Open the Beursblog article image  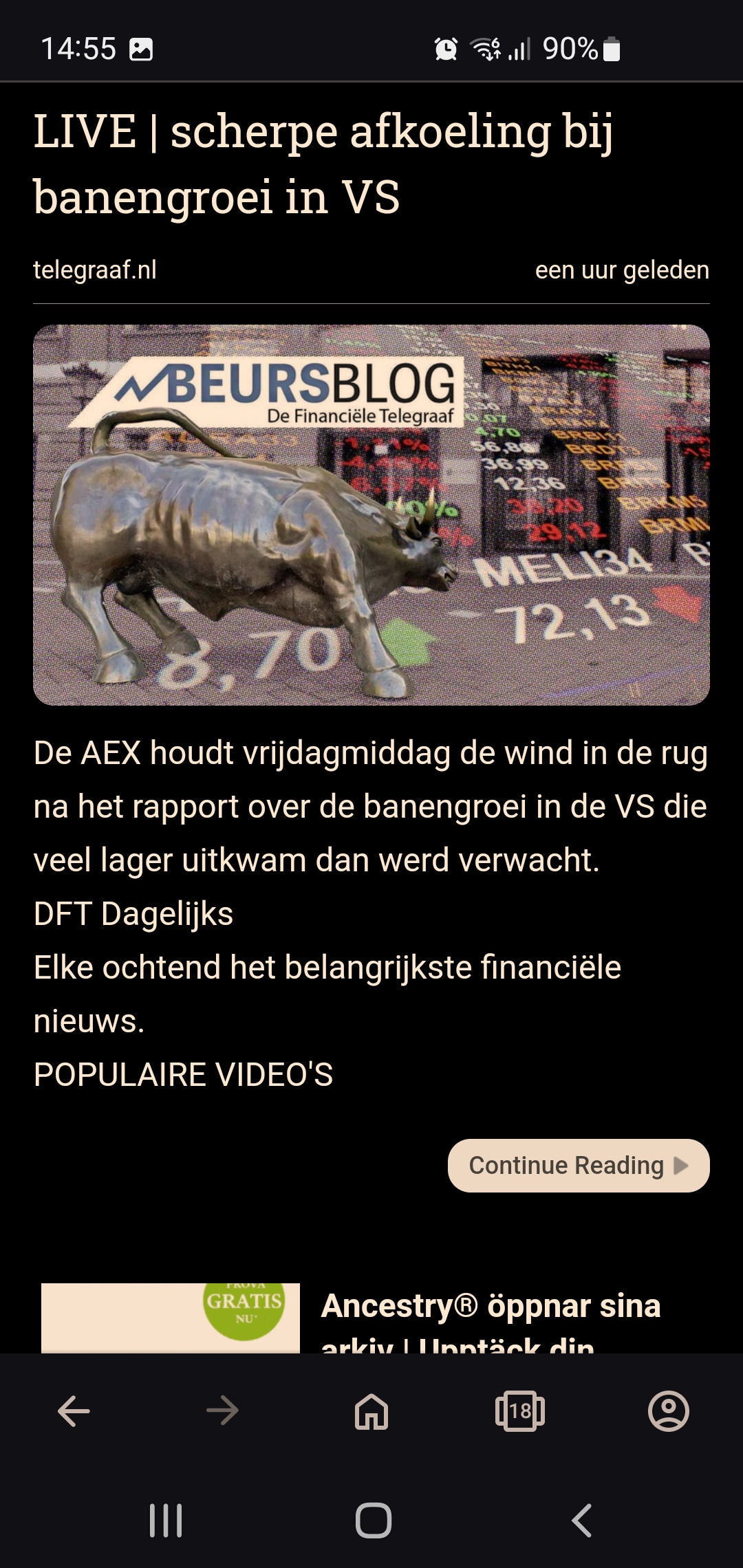tap(371, 515)
